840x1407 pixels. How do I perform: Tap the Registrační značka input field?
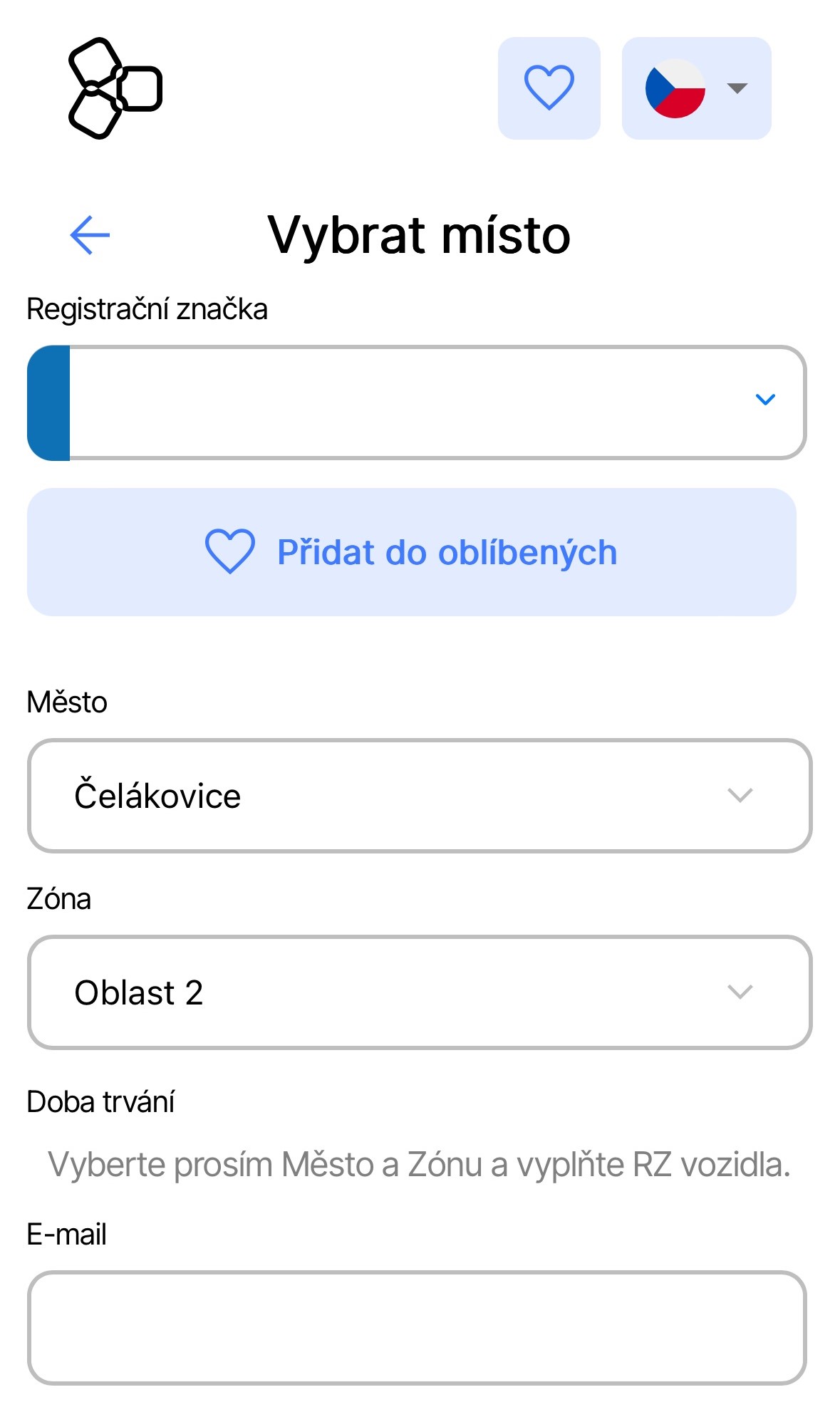(x=399, y=403)
